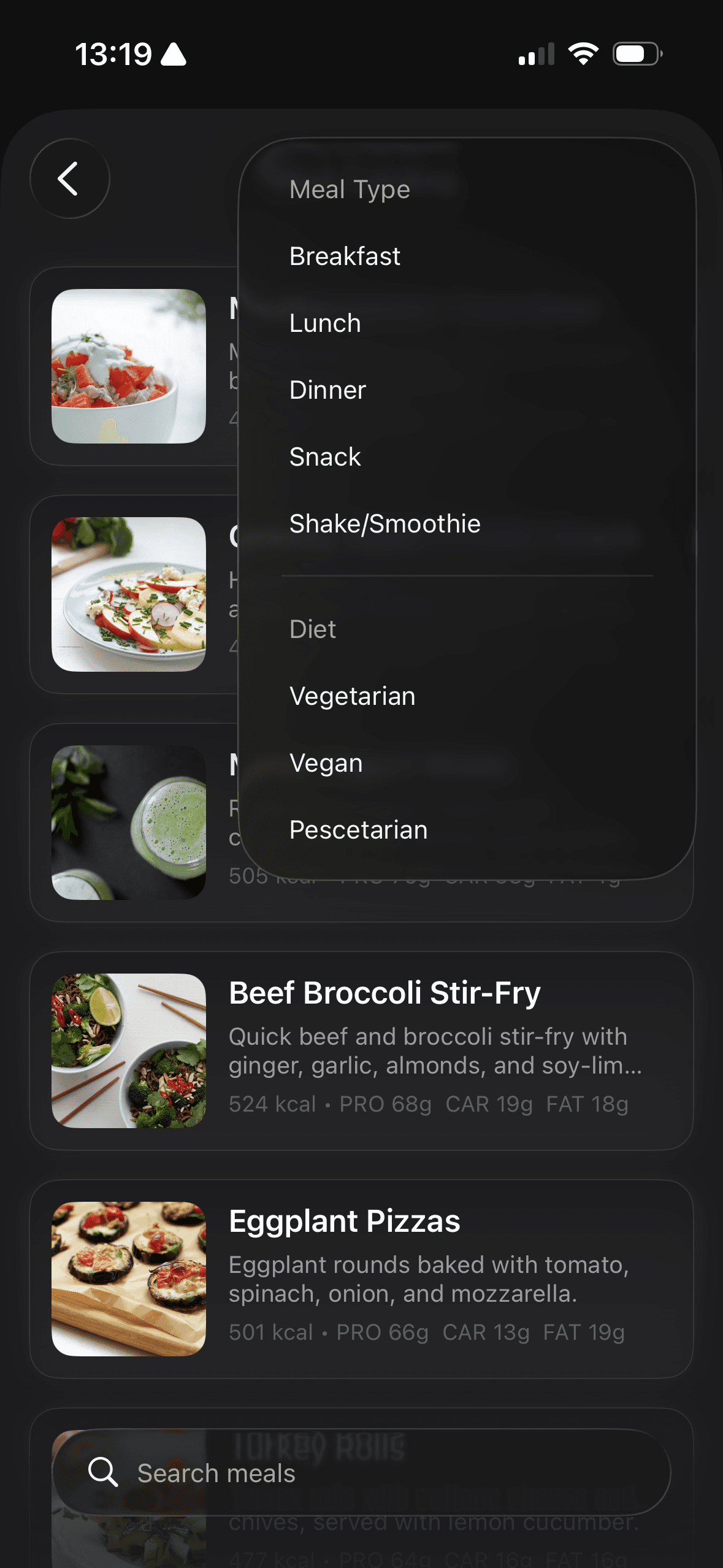Select Breakfast from the Meal Type menu
Screen dimensions: 723x1568
[x=345, y=256]
